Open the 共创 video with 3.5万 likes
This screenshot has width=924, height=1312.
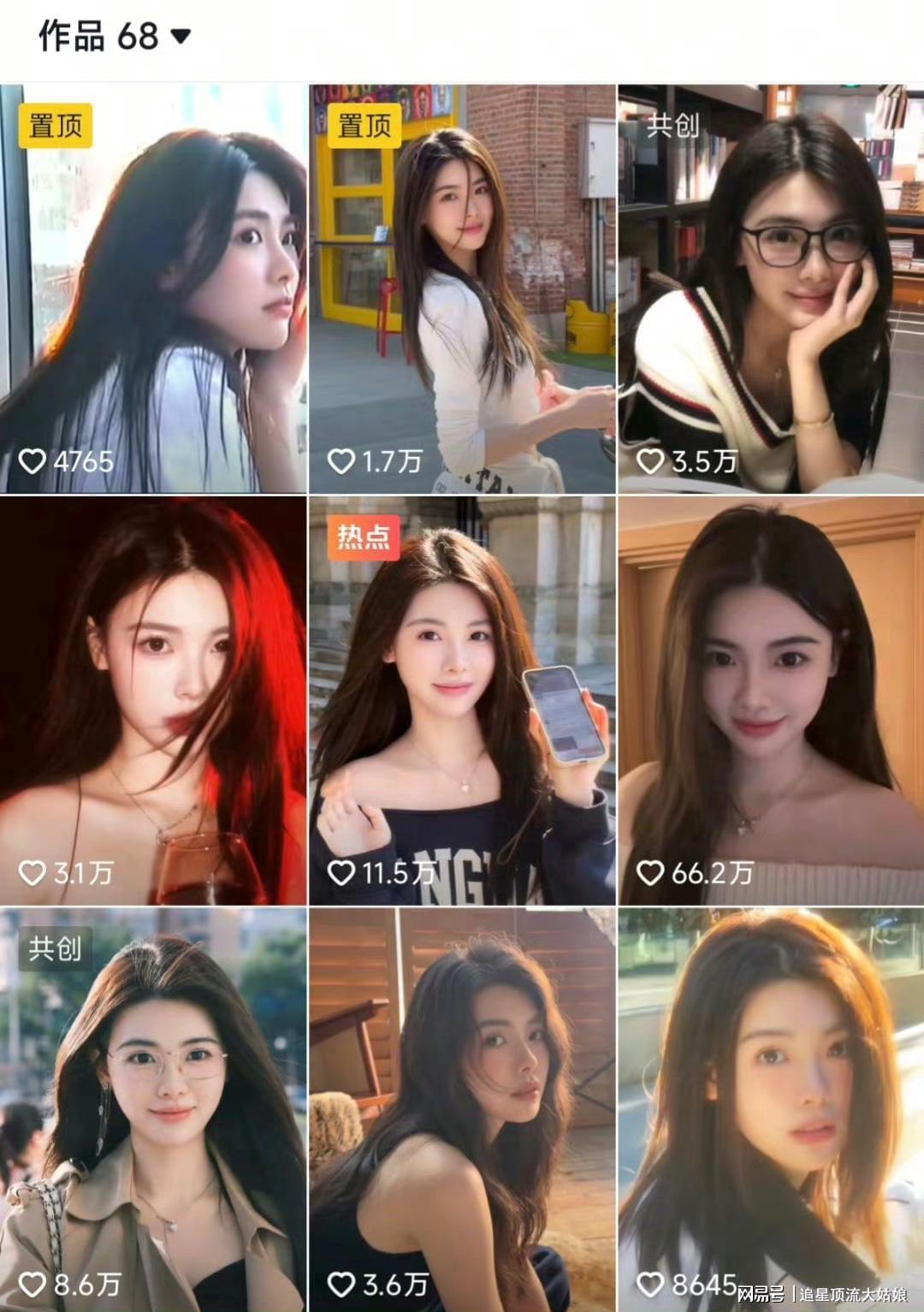771,288
